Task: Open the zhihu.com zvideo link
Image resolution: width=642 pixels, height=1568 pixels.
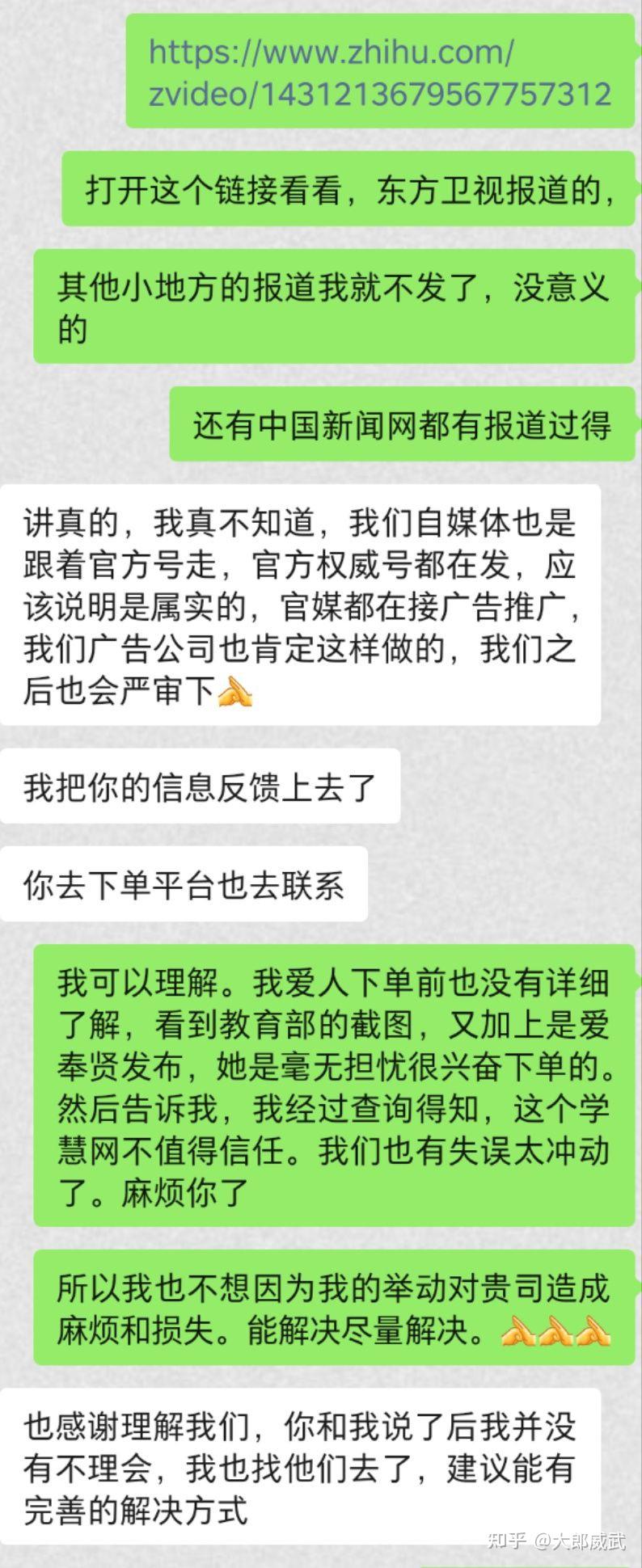Action: [379, 74]
